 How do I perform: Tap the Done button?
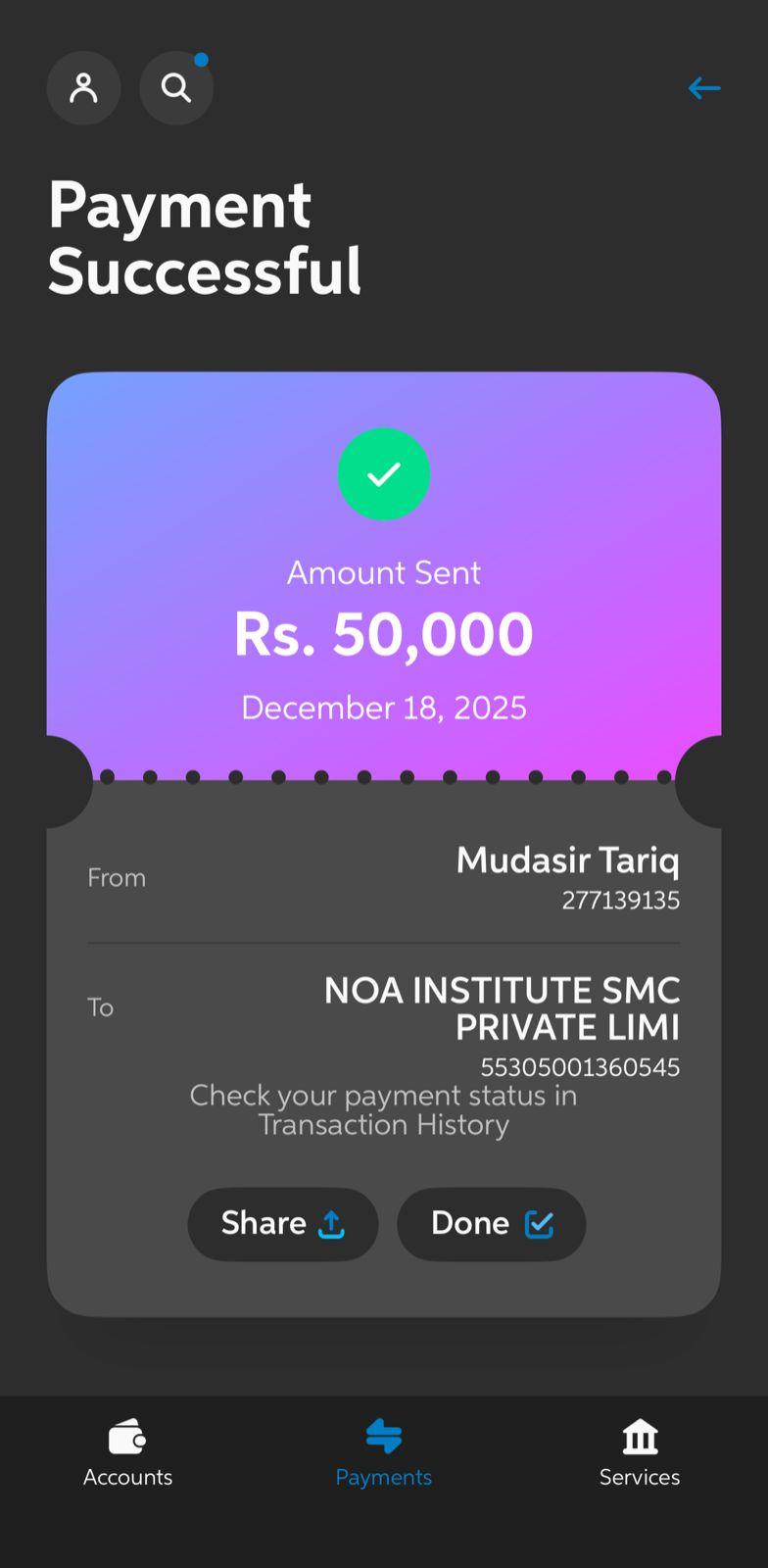click(x=491, y=1224)
